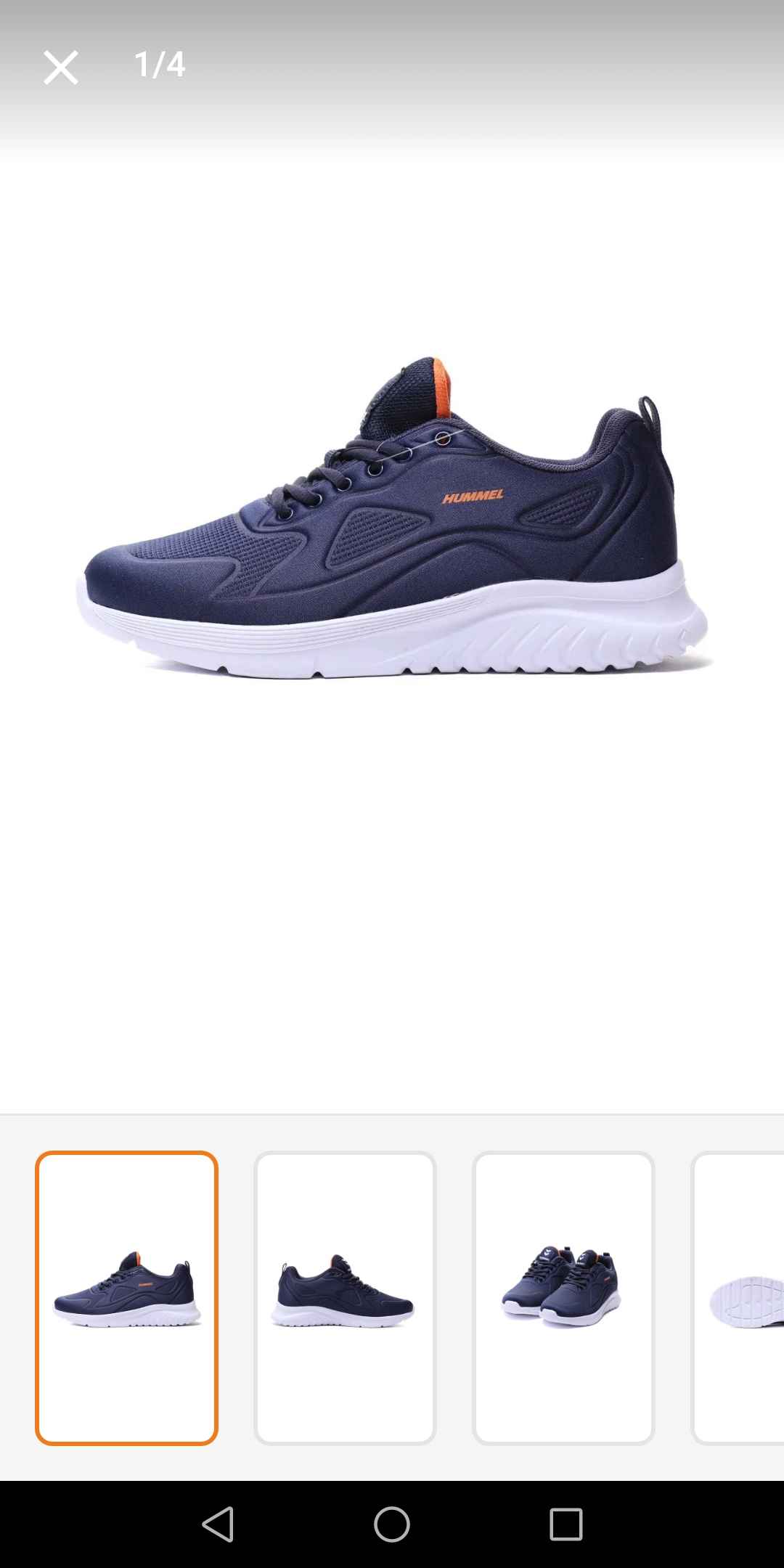Go to the device home screen

click(x=392, y=1524)
